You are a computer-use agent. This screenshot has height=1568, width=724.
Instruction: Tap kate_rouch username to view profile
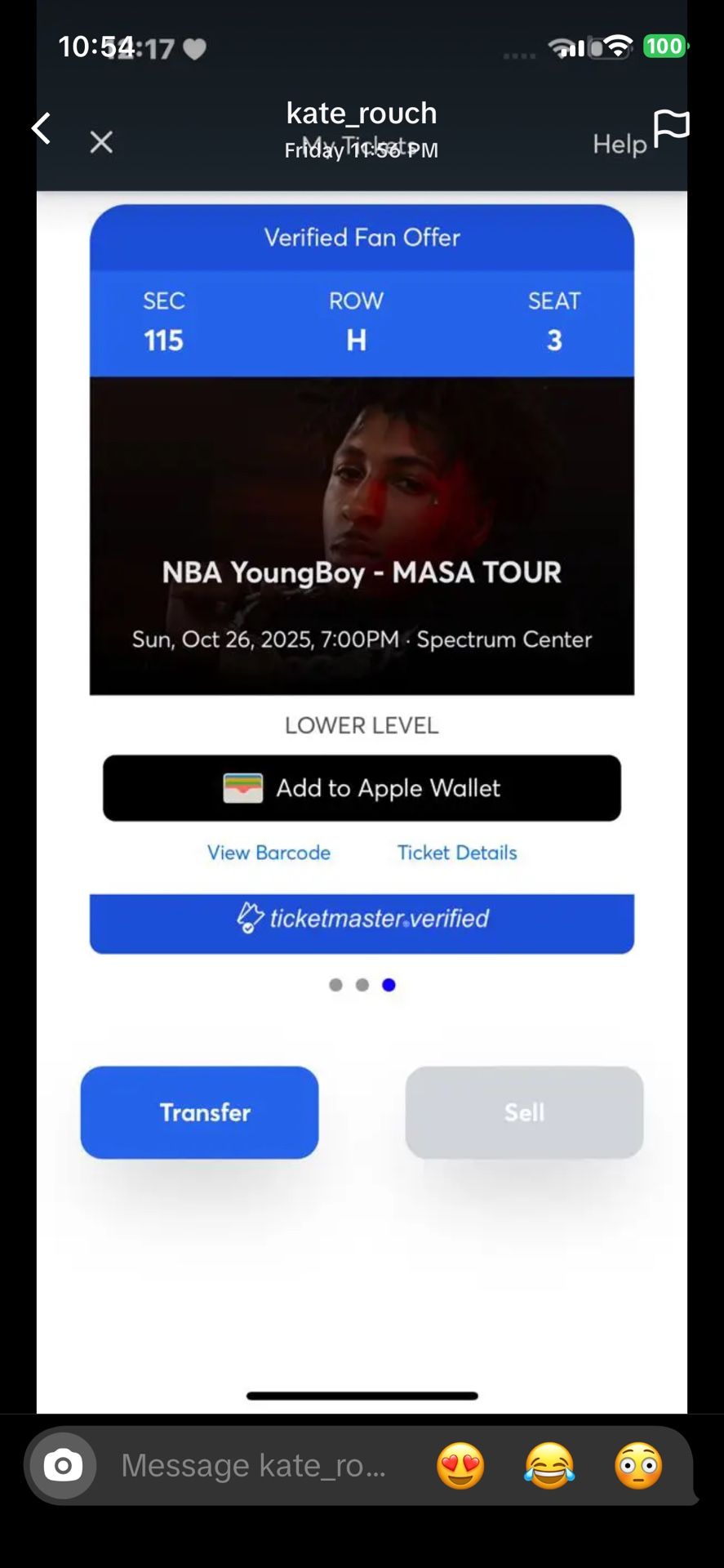[362, 114]
